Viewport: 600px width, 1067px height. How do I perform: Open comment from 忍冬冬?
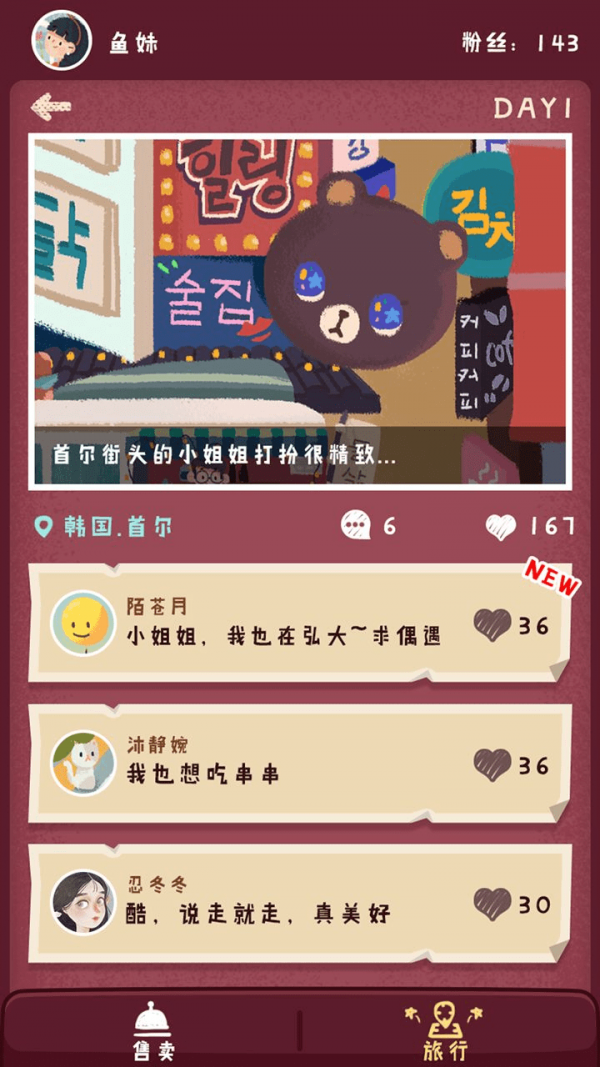click(285, 903)
